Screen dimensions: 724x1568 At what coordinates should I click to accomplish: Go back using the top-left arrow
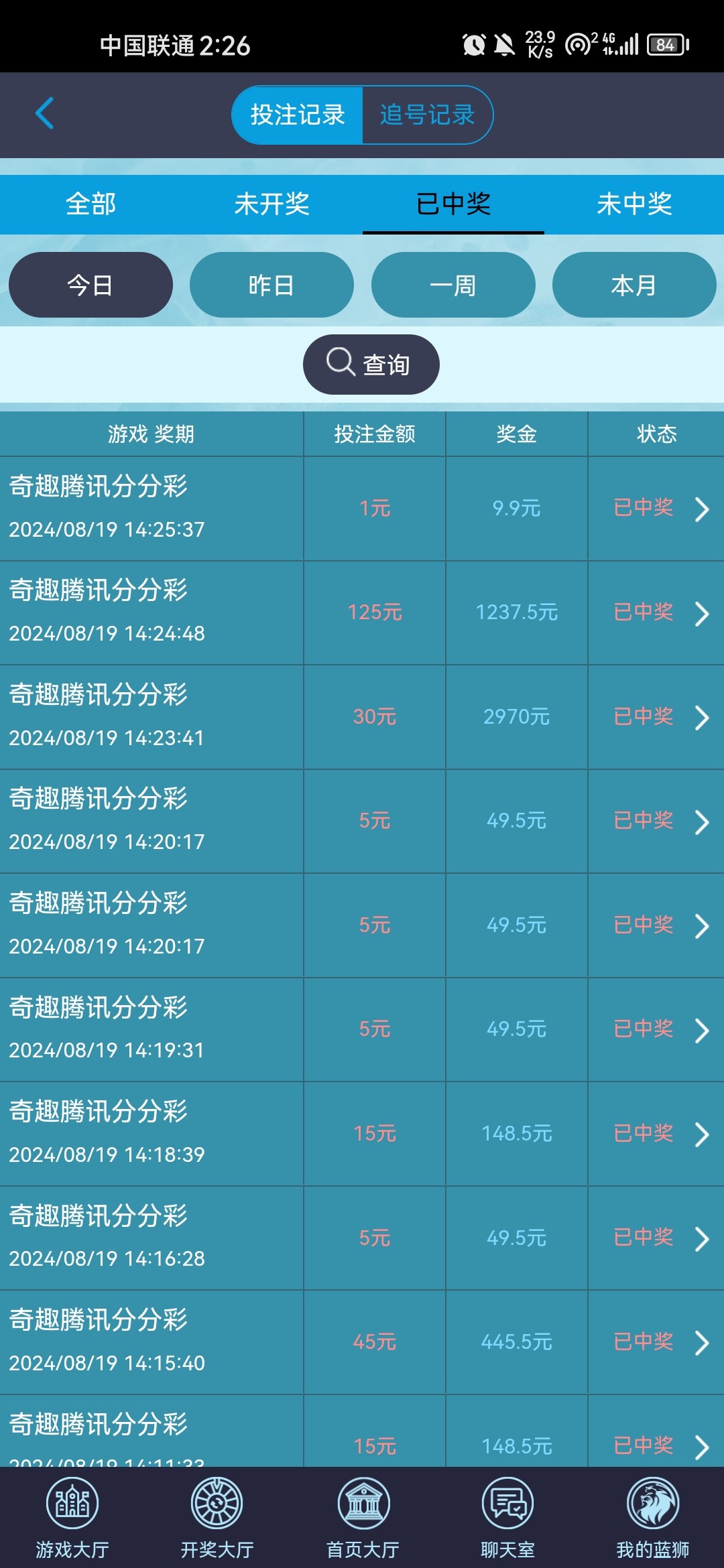click(44, 113)
